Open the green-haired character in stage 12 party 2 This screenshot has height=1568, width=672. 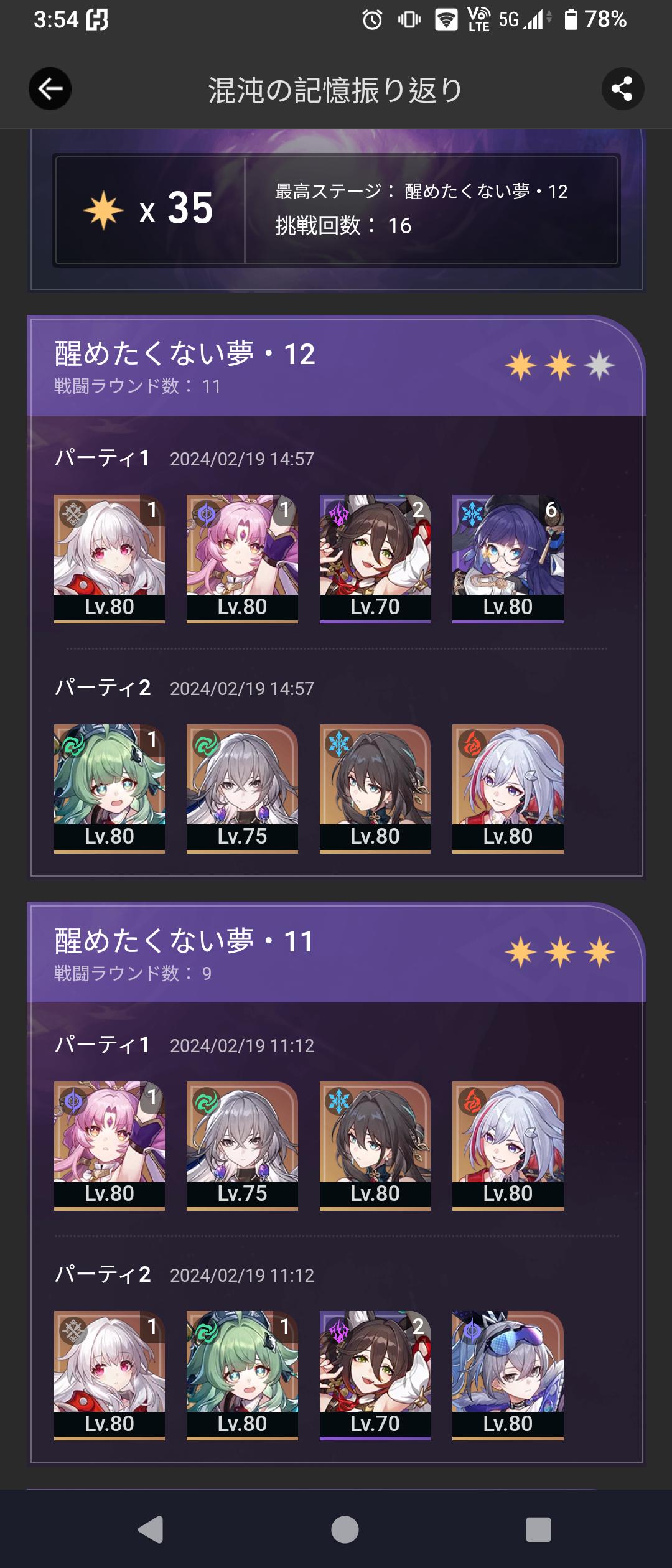click(x=110, y=786)
